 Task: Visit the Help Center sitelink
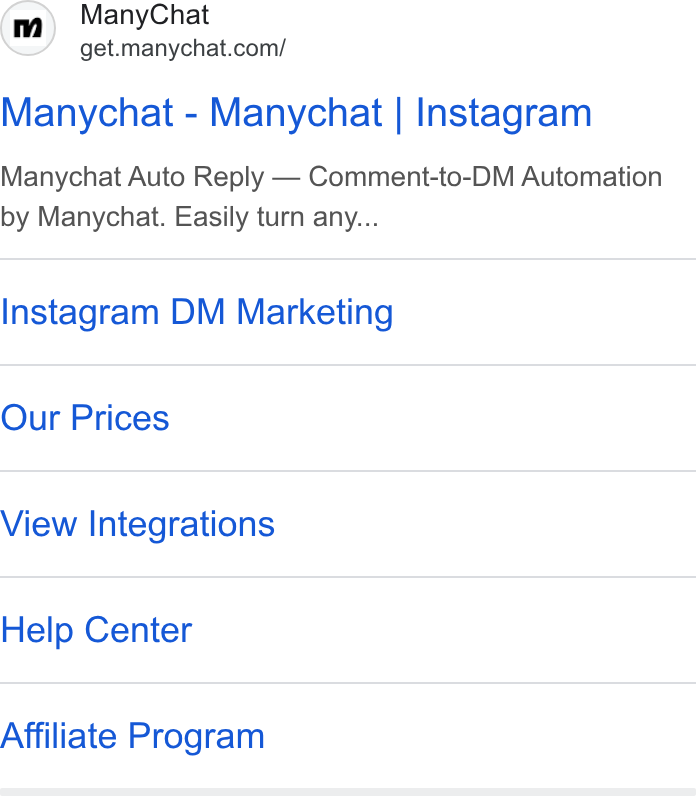pos(96,630)
